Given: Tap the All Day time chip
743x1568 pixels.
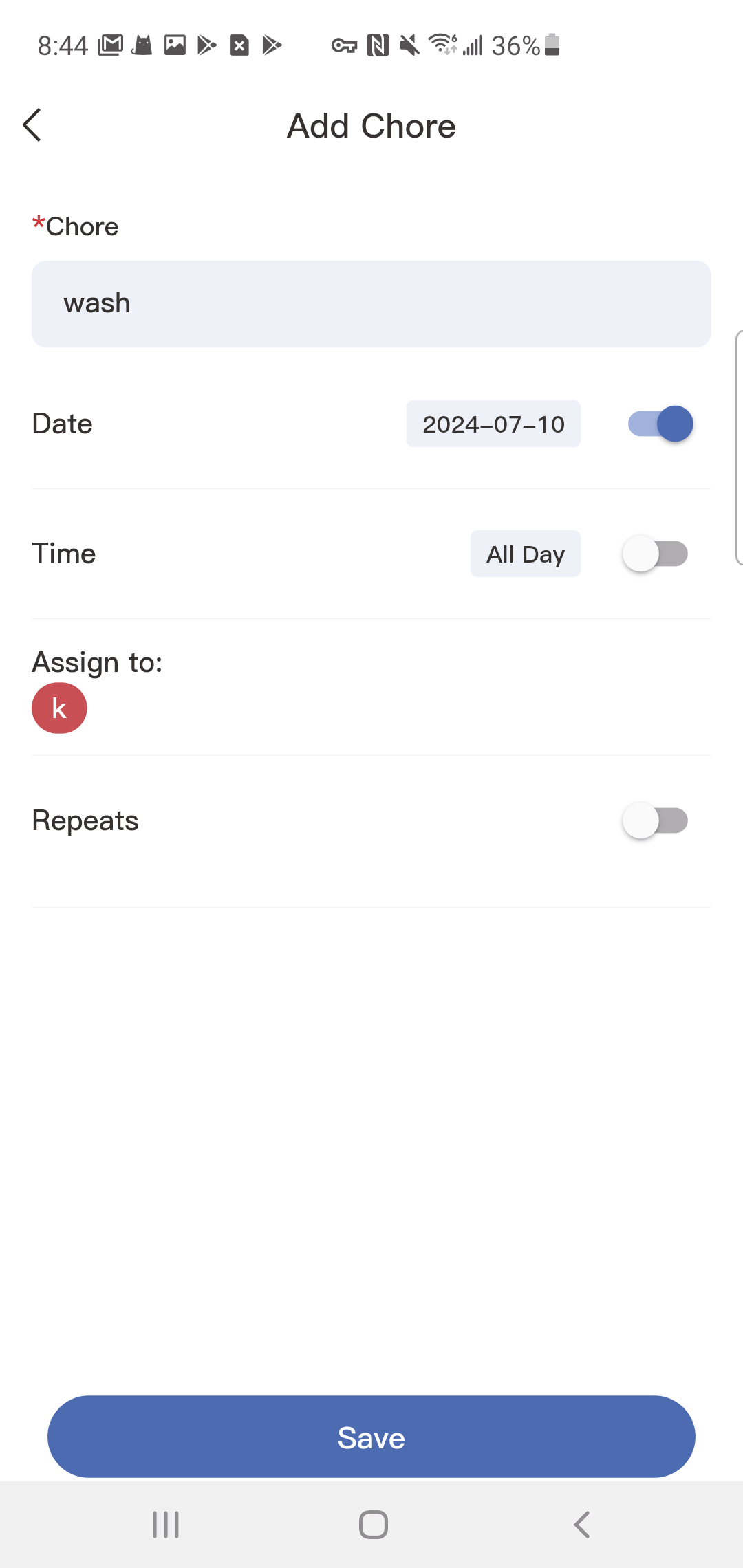Looking at the screenshot, I should tap(526, 554).
